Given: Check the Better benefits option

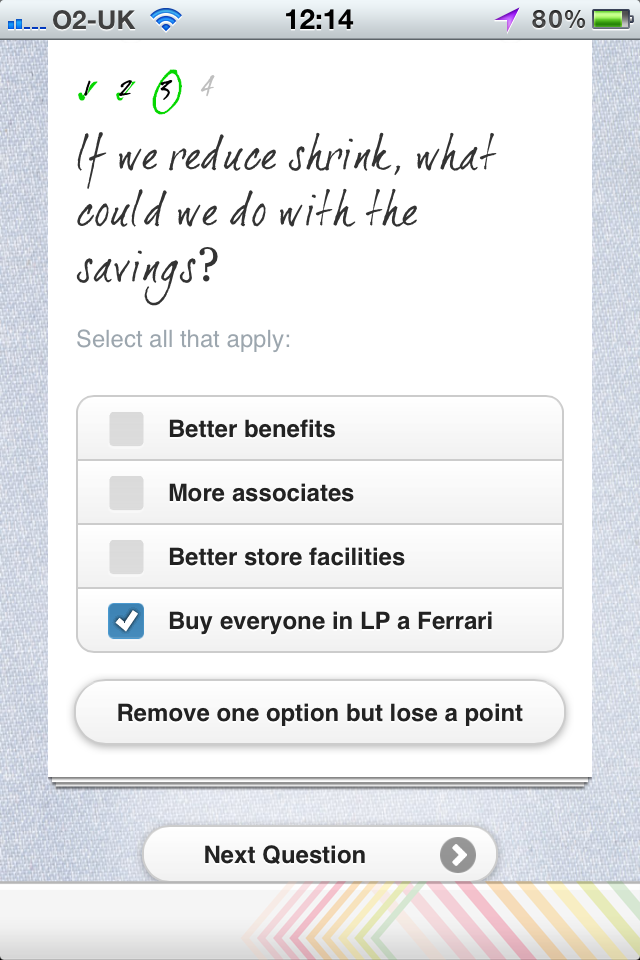Looking at the screenshot, I should click(126, 429).
